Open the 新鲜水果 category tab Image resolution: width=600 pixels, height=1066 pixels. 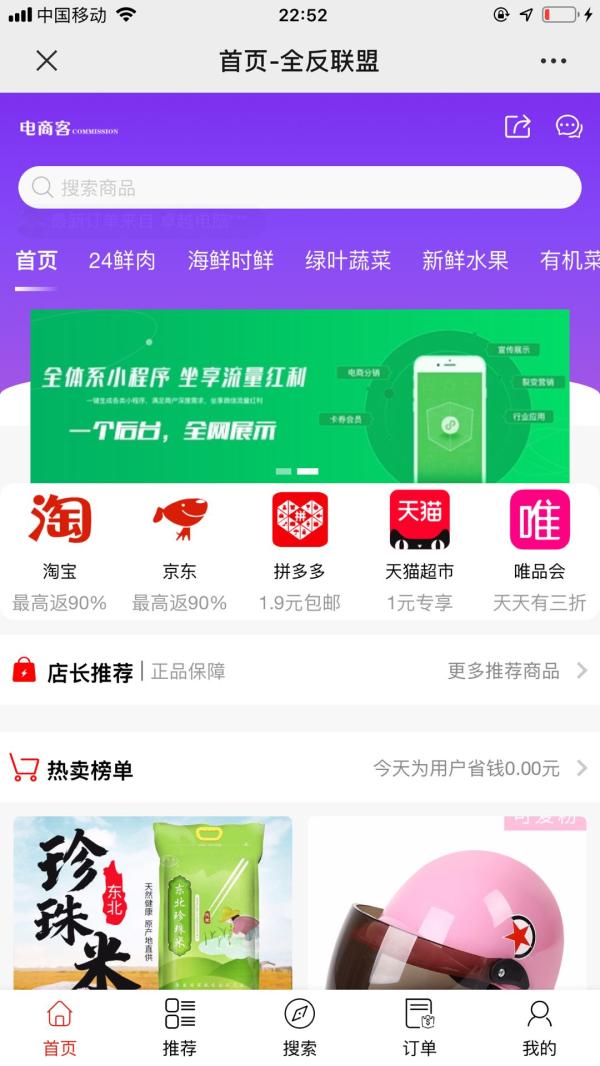[x=465, y=261]
